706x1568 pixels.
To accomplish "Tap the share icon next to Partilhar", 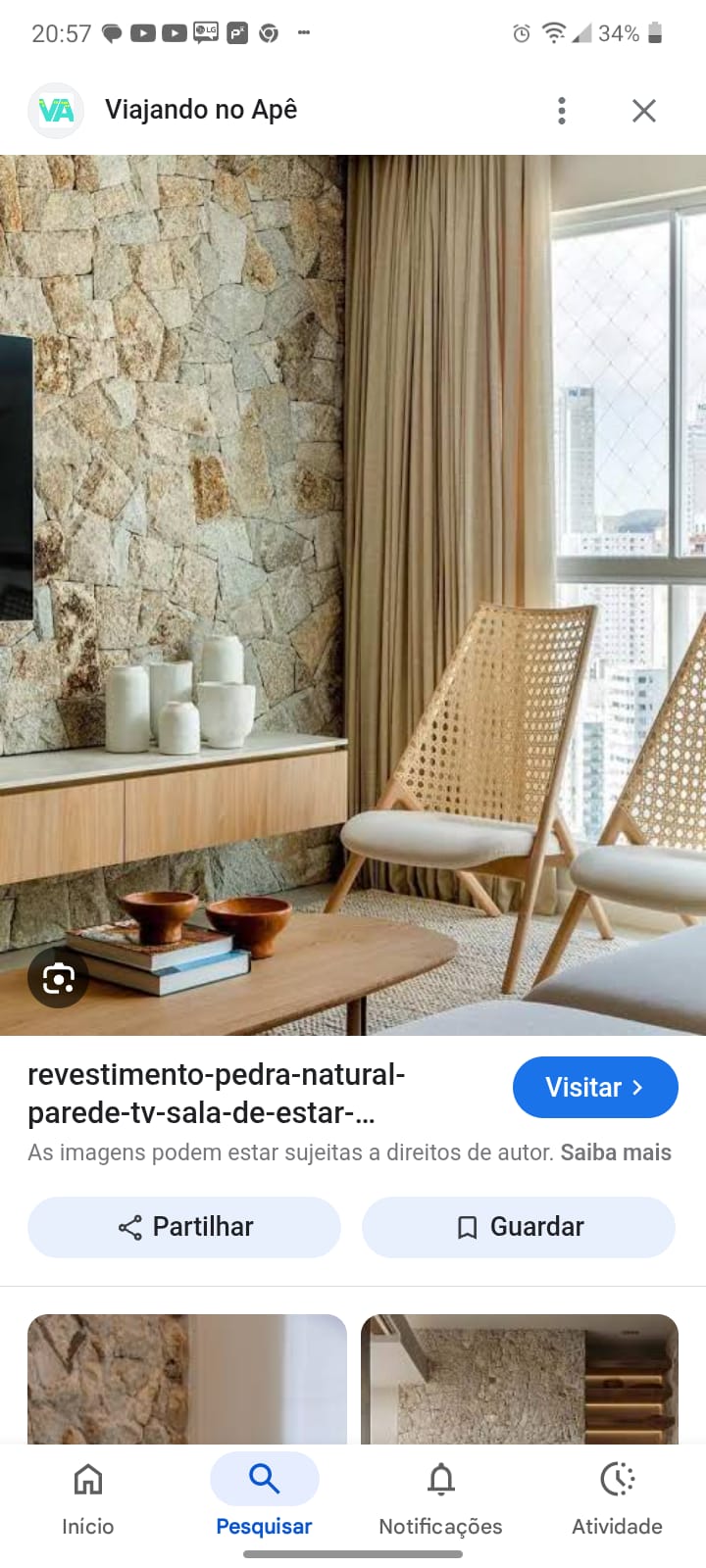I will click(x=128, y=1227).
